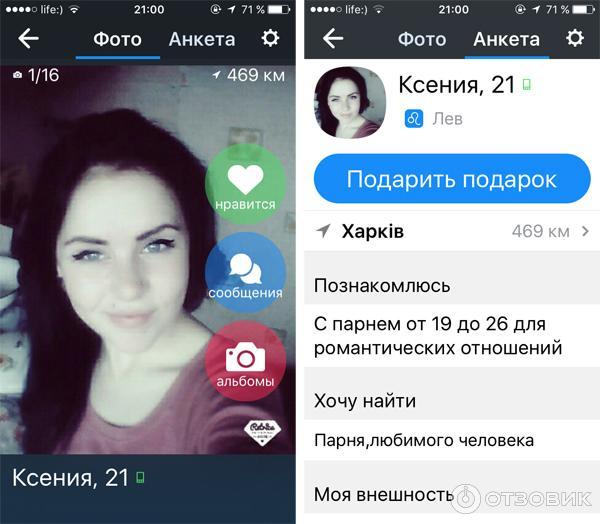Go back from the full-screen photo view

tap(29, 39)
